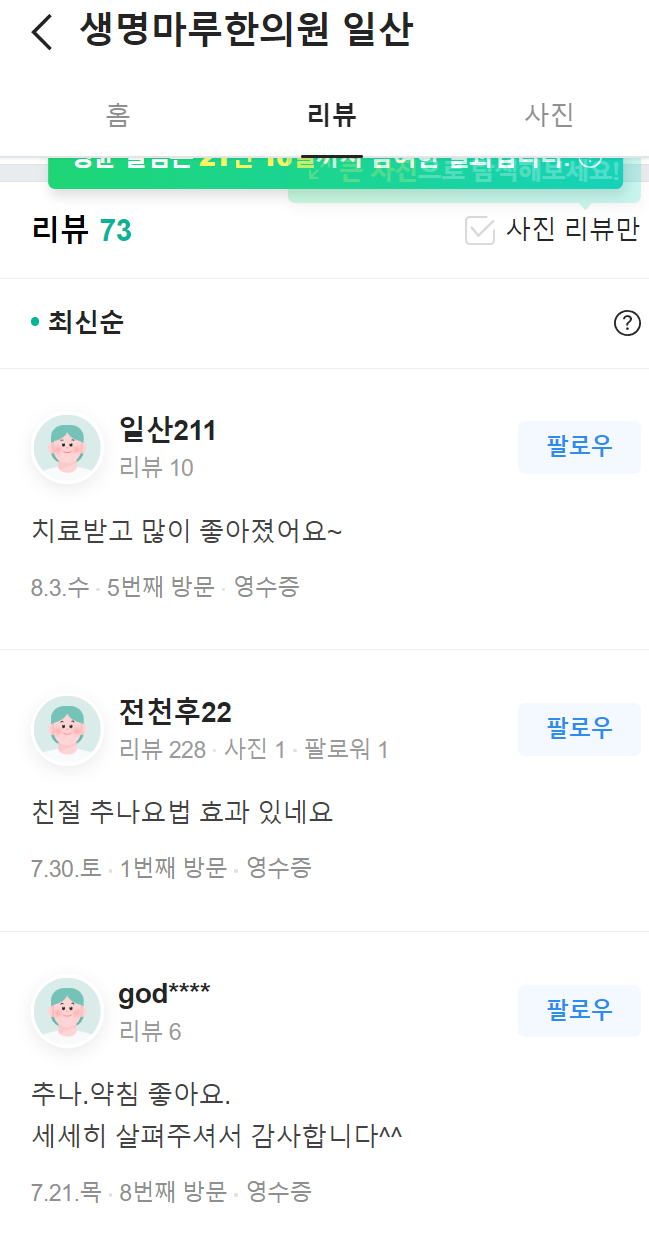
Task: Open the help icon next to 최신순
Action: click(x=627, y=323)
